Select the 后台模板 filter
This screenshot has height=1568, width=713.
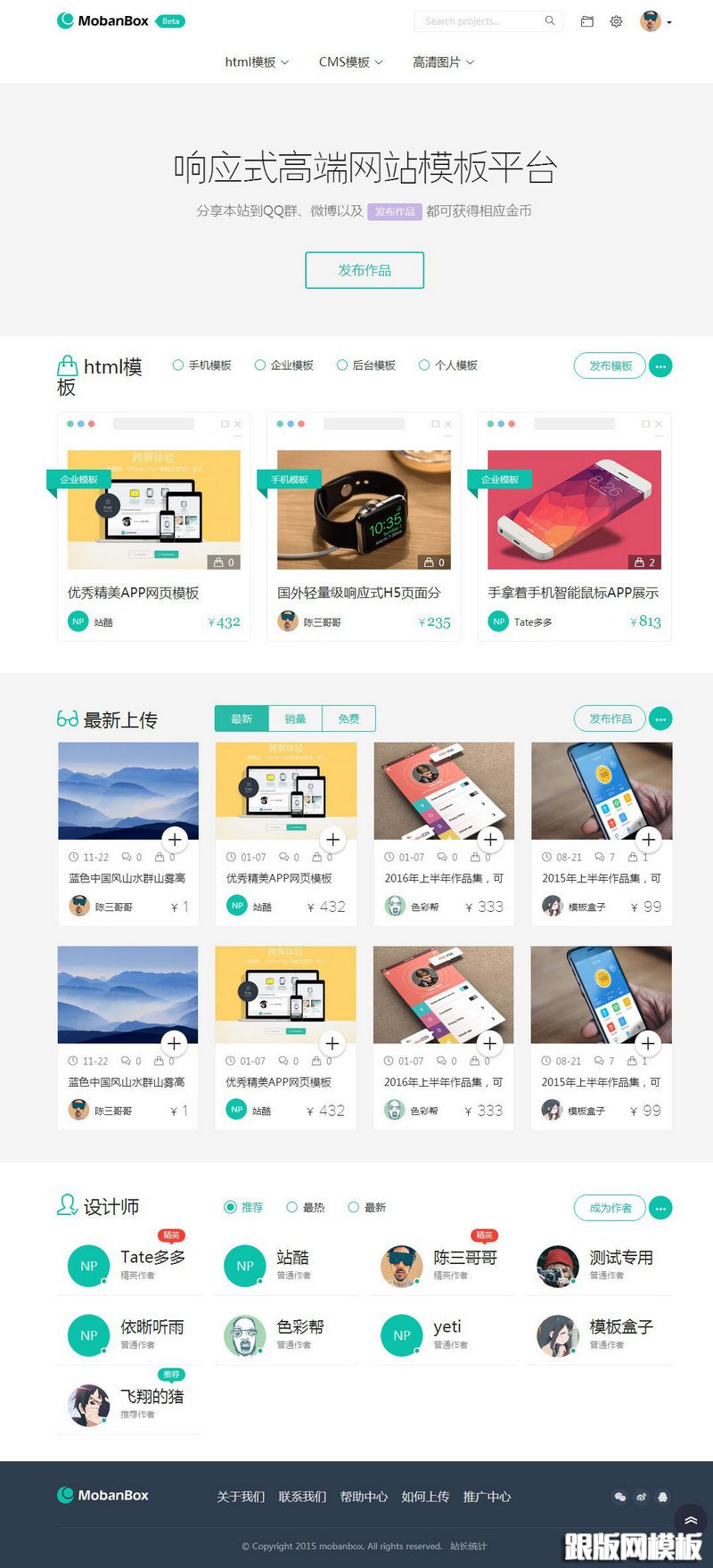(x=365, y=365)
